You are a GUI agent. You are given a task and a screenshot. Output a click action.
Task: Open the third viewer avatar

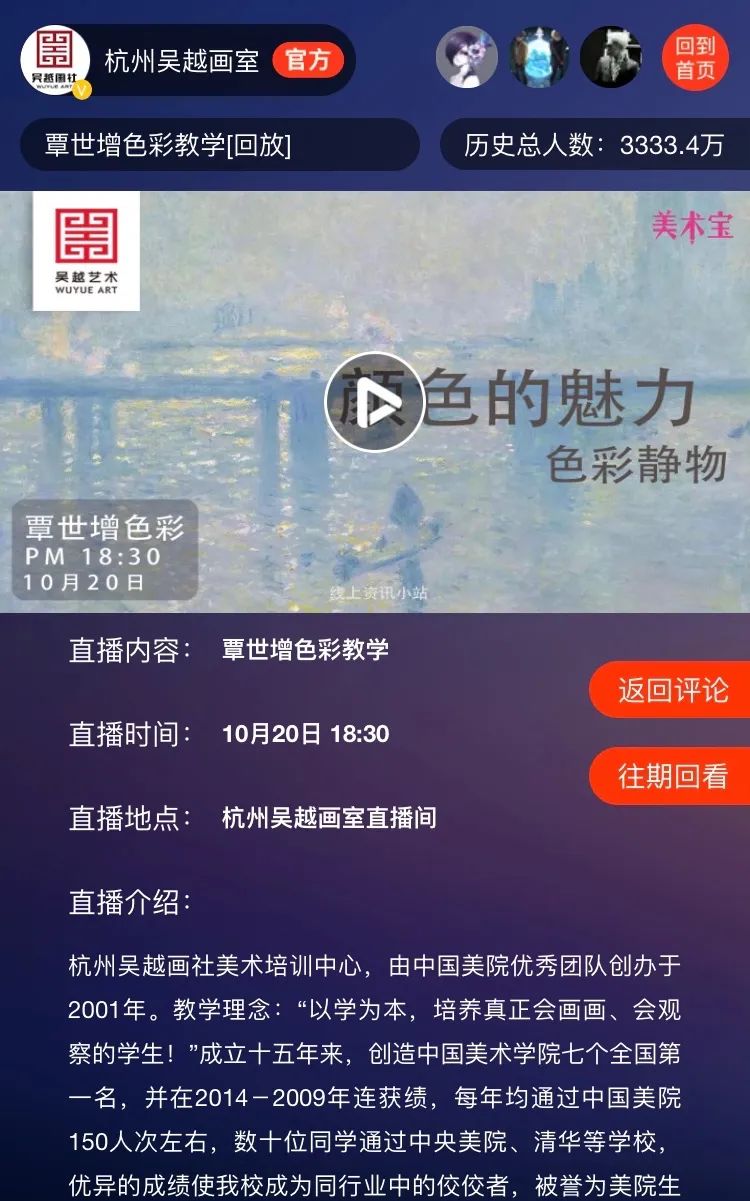click(x=611, y=58)
